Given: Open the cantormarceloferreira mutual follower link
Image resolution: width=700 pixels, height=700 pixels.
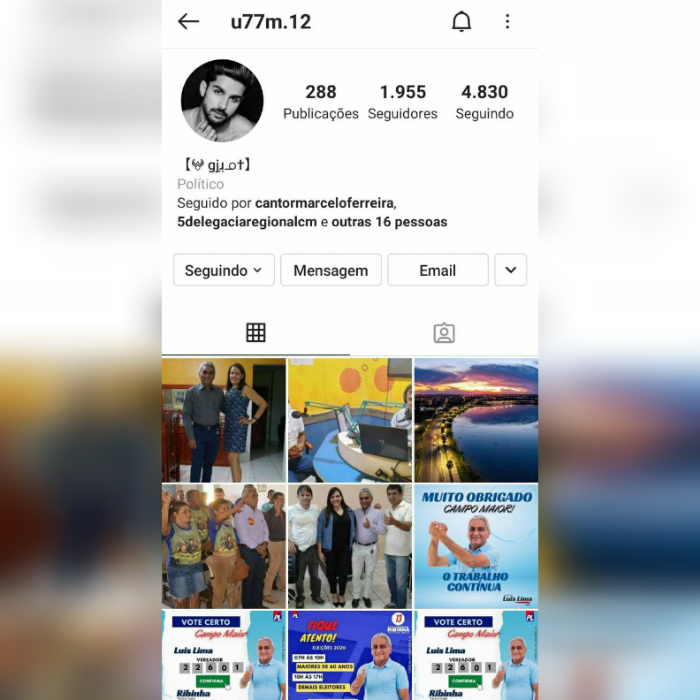Looking at the screenshot, I should point(324,203).
